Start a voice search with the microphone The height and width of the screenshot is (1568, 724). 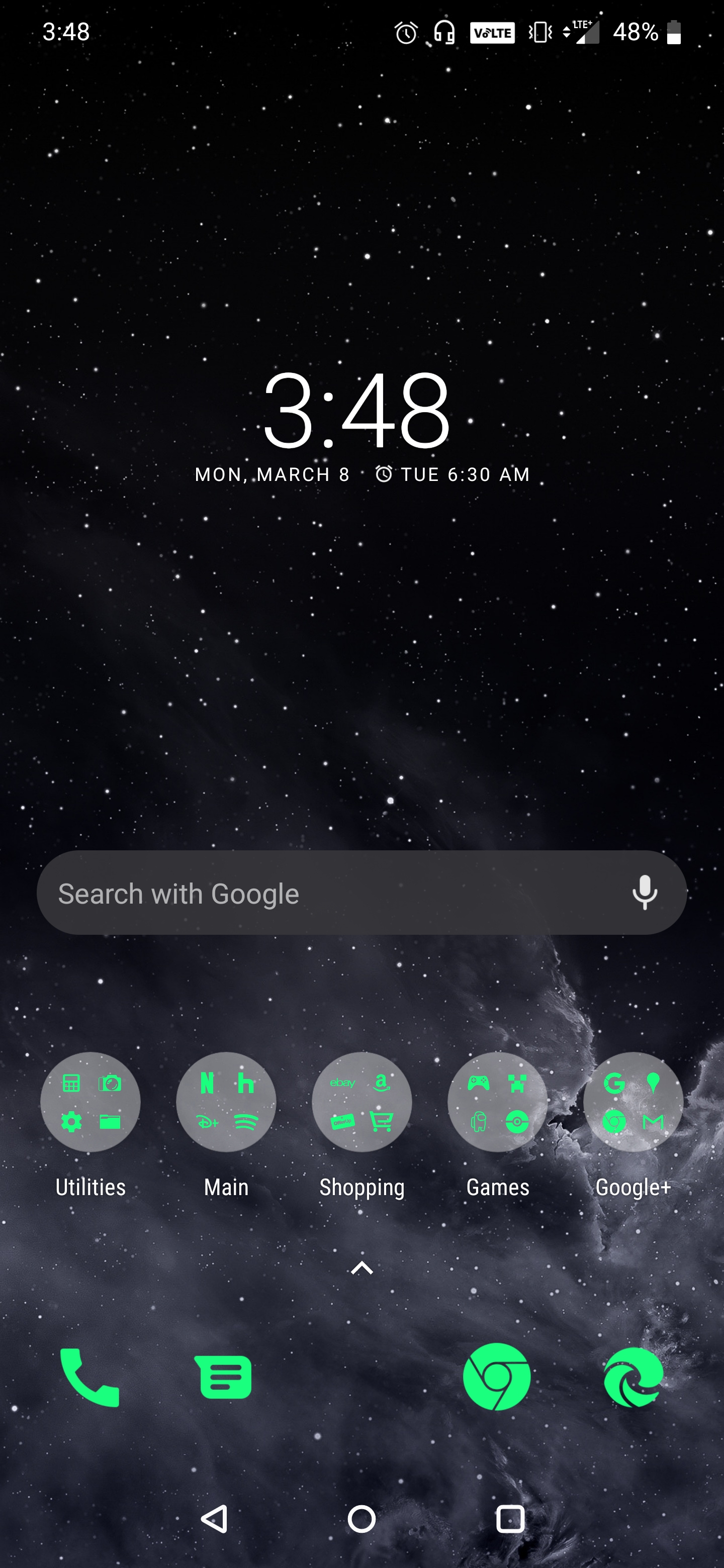644,893
